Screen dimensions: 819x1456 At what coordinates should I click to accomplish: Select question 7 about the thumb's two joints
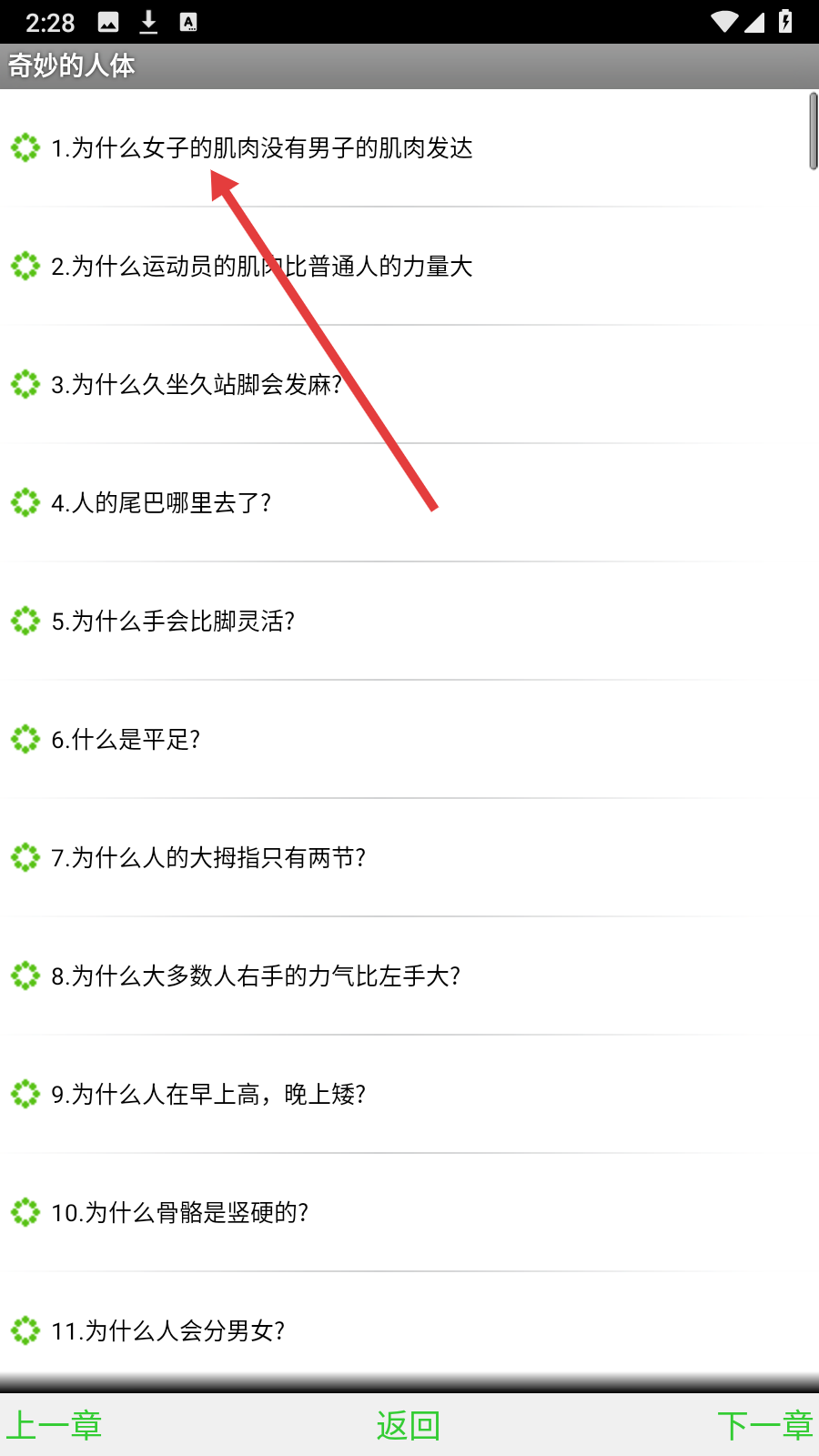382,857
